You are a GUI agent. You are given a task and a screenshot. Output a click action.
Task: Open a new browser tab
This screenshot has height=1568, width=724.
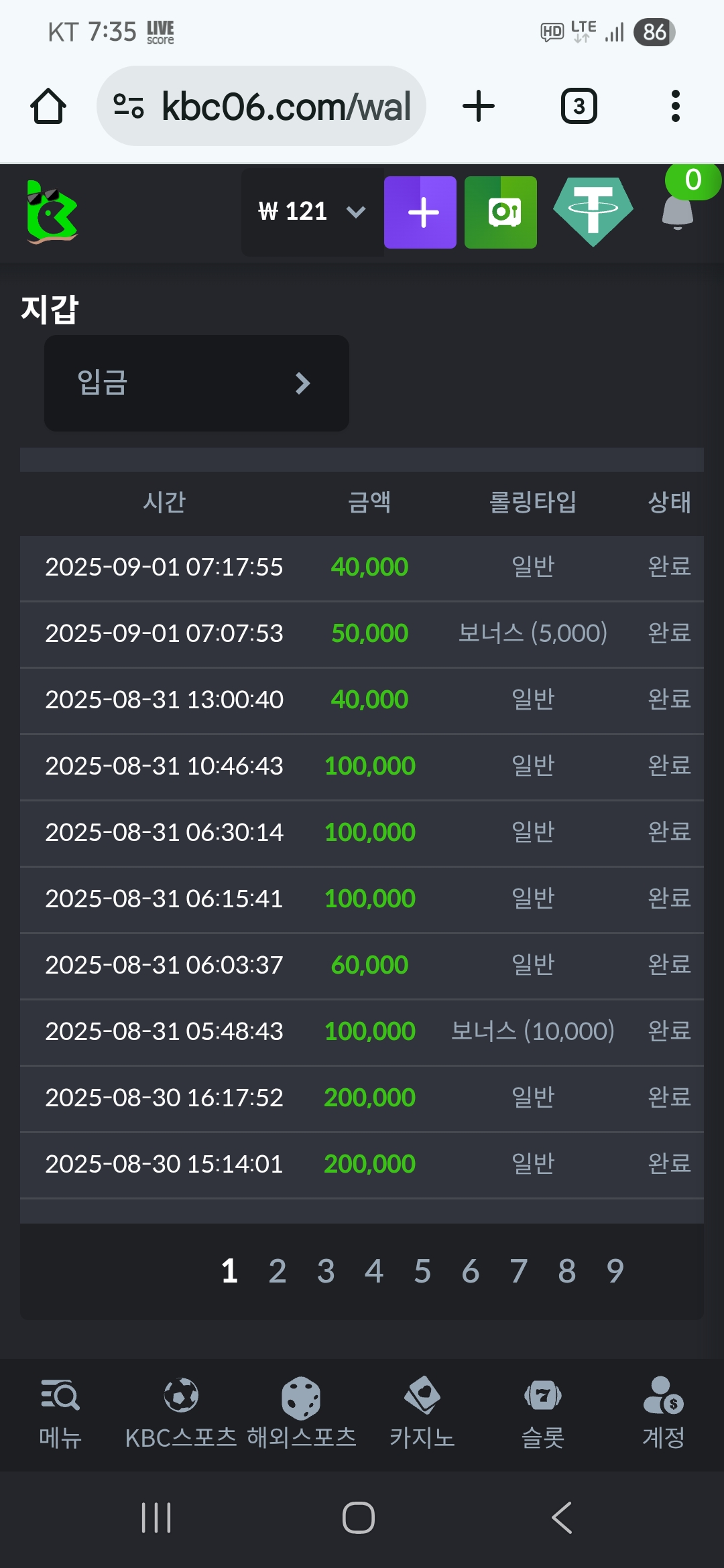[479, 107]
